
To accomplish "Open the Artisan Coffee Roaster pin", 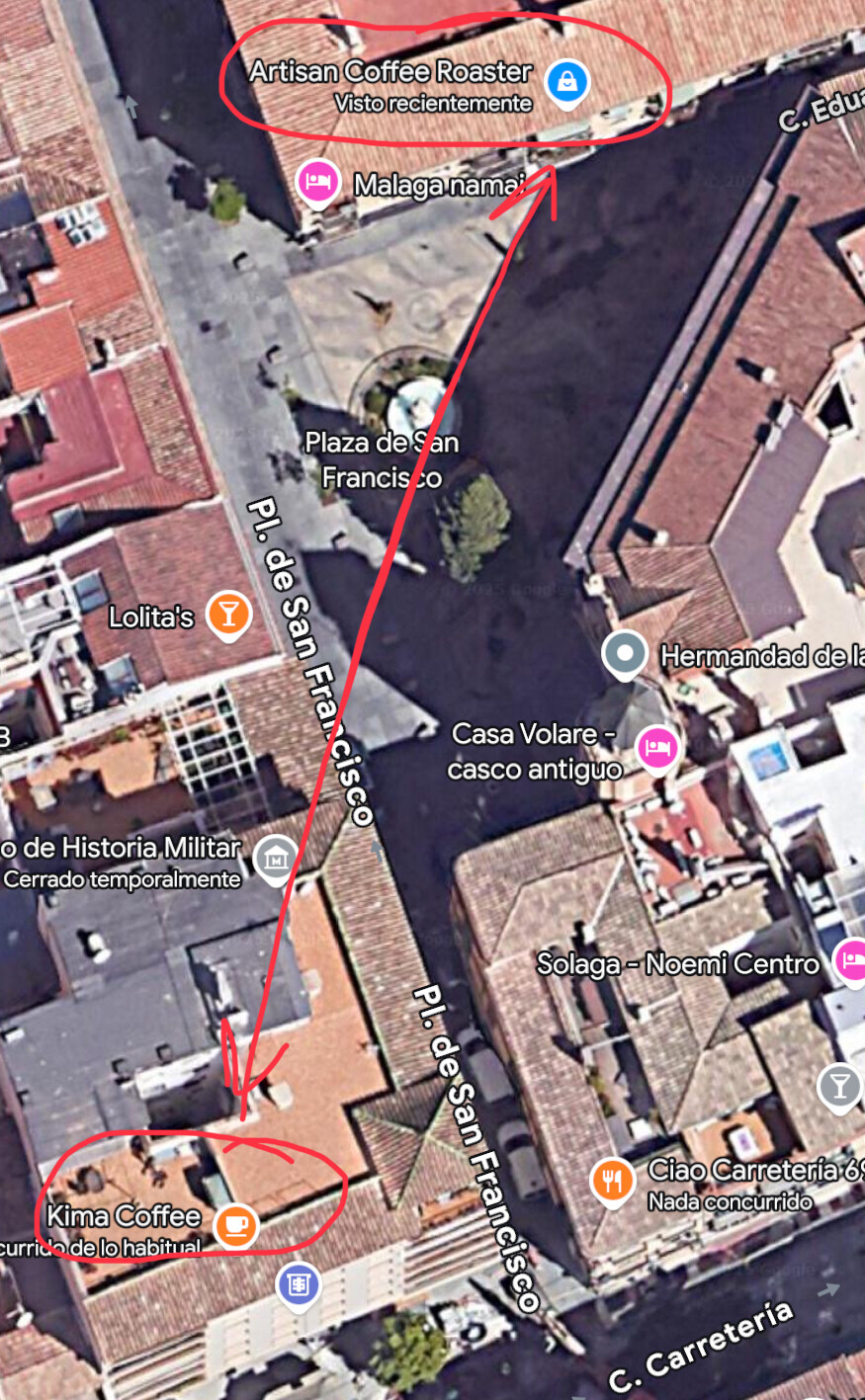I will 566,83.
